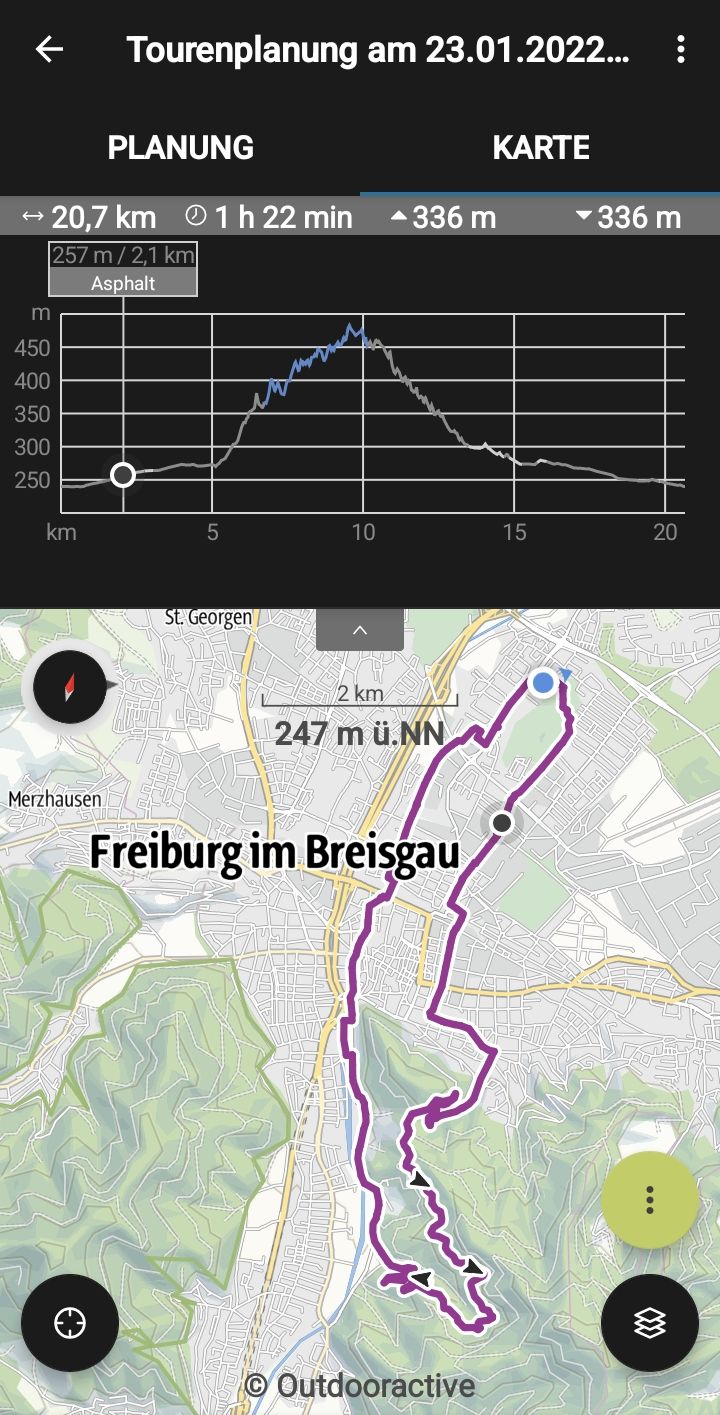Open the green more-options floating button
This screenshot has width=720, height=1415.
click(x=650, y=1199)
